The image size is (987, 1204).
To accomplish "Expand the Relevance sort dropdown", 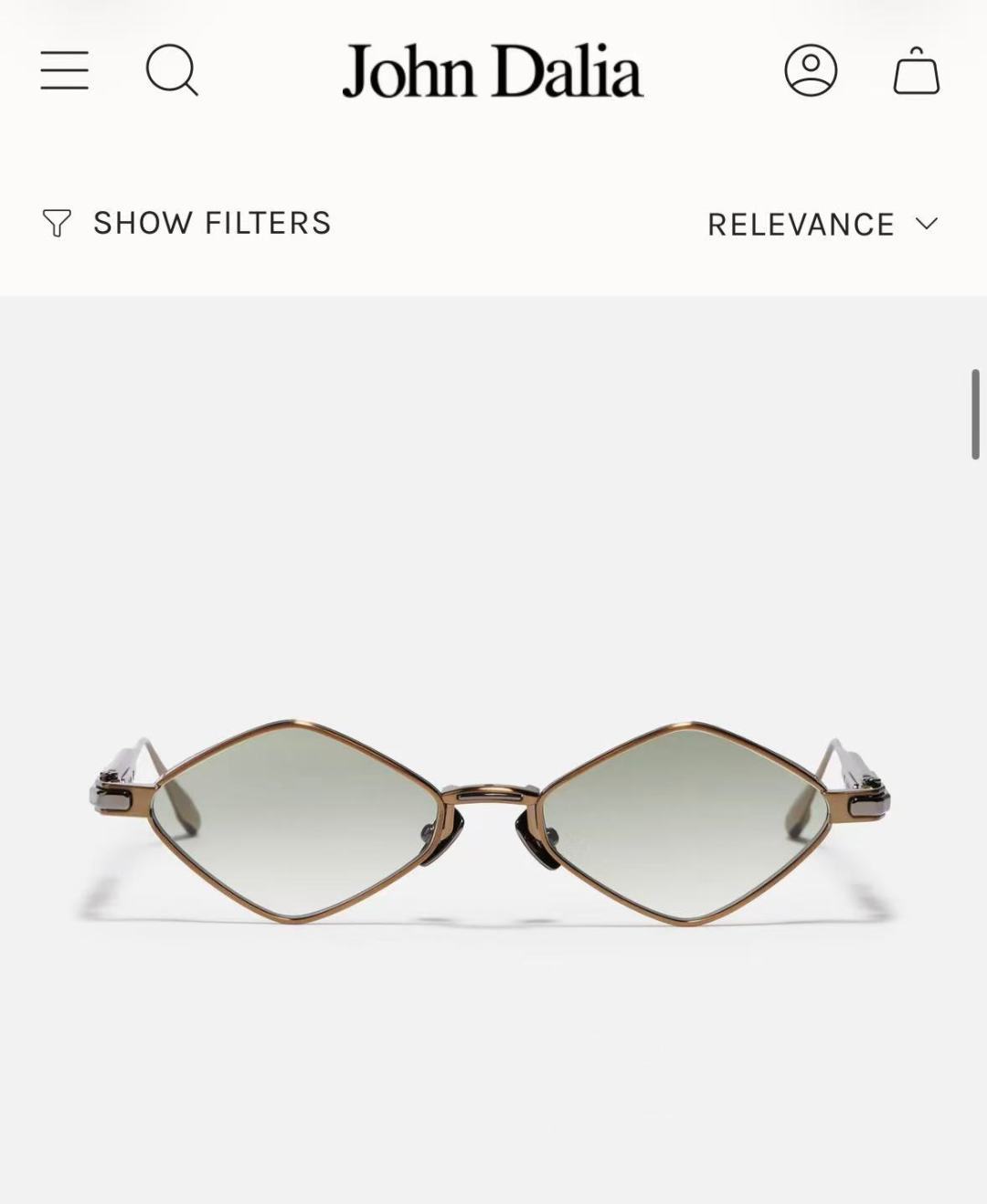I will coord(822,224).
